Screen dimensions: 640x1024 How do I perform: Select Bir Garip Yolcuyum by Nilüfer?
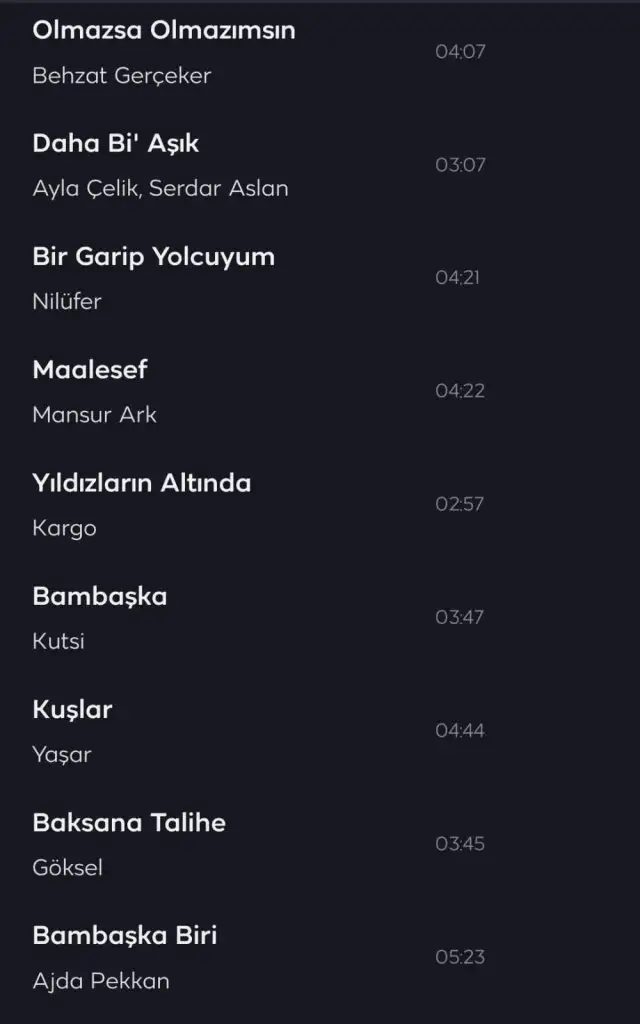[153, 257]
